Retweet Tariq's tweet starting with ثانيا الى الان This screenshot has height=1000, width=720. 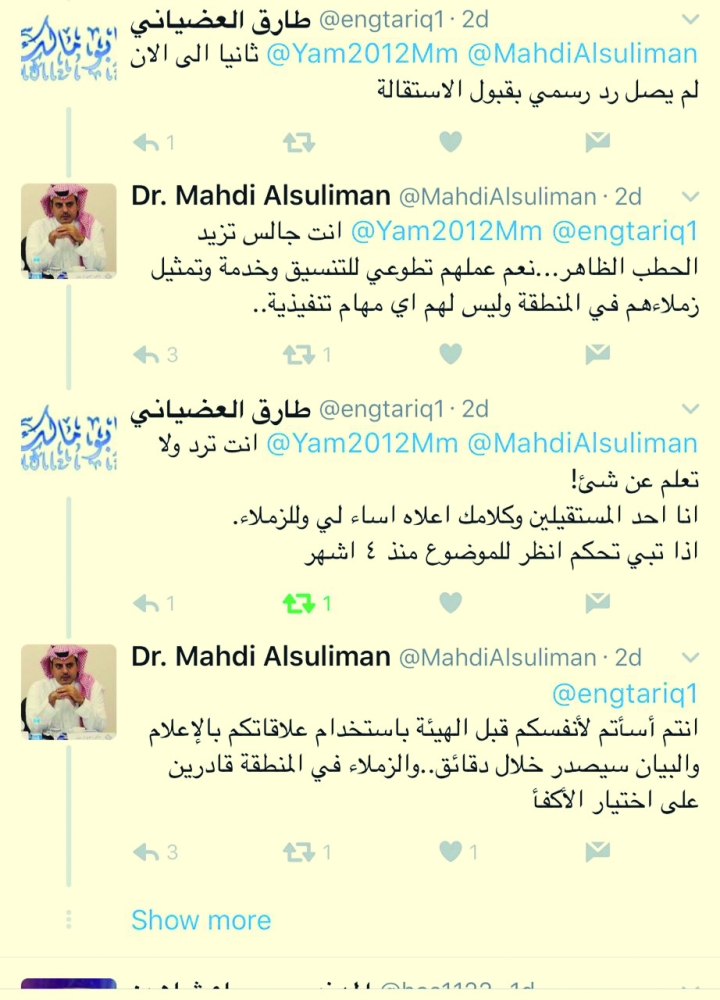click(299, 143)
